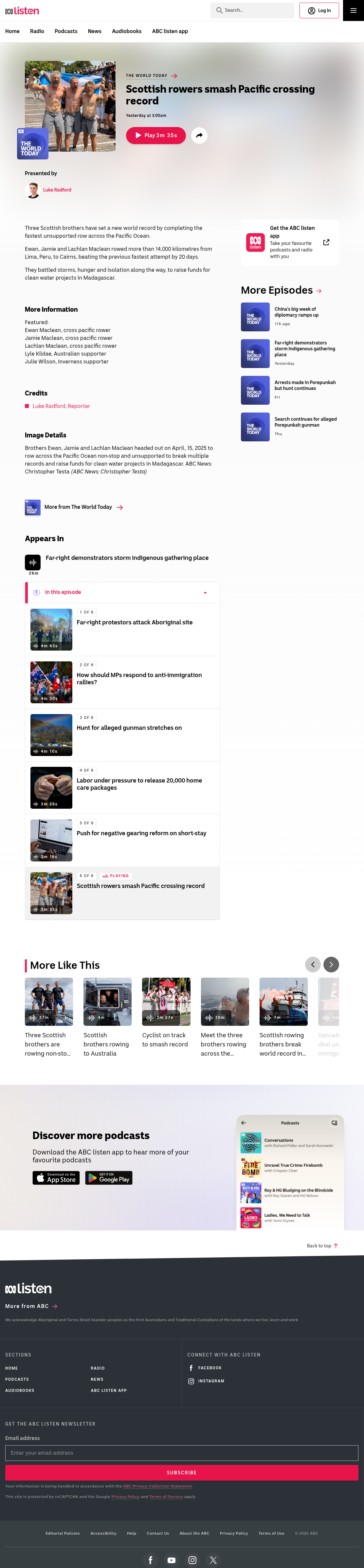
Task: Open Hunt for alleged gunman stretches on
Action: coord(129,728)
